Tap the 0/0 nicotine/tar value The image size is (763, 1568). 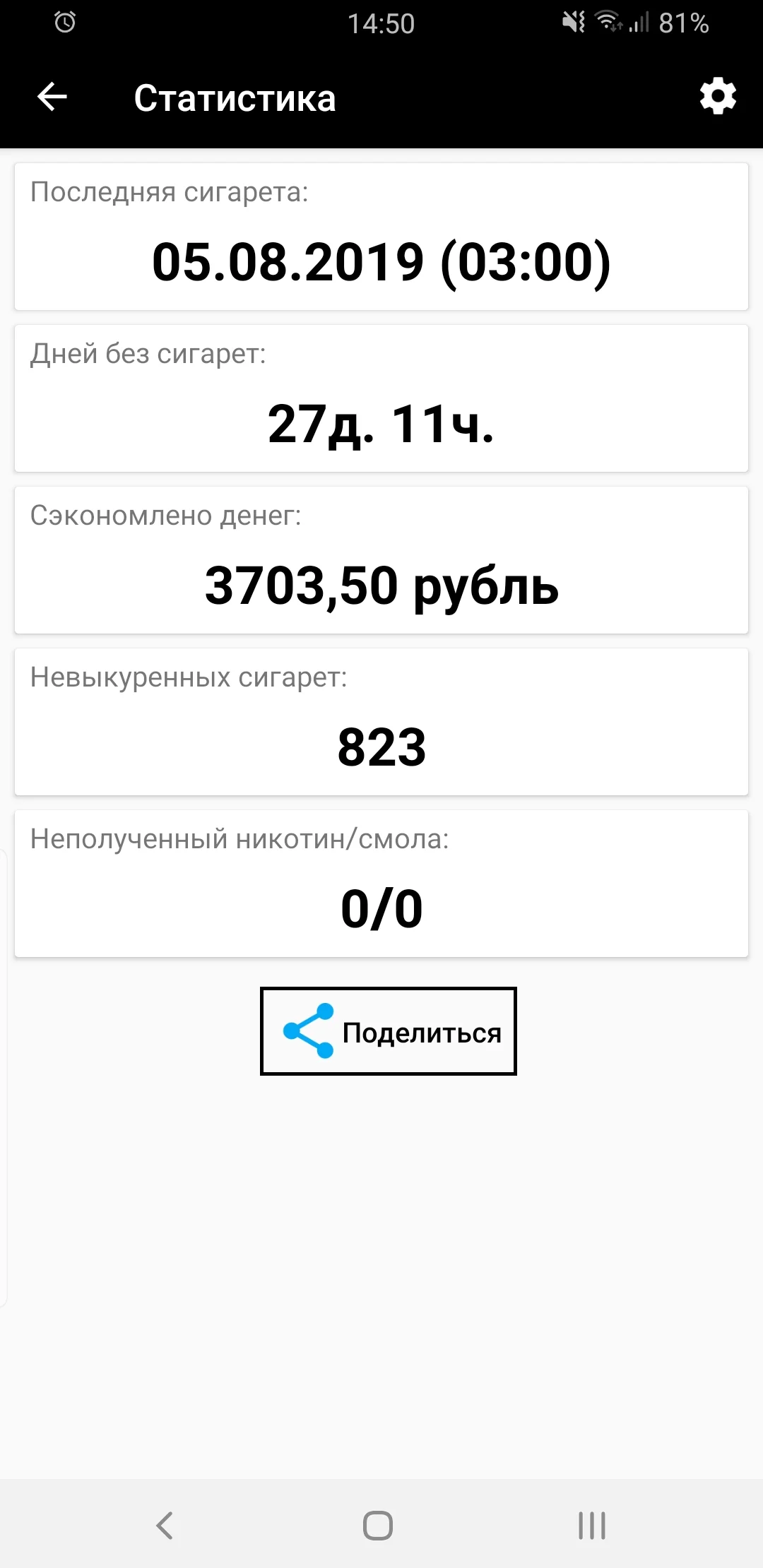click(381, 908)
